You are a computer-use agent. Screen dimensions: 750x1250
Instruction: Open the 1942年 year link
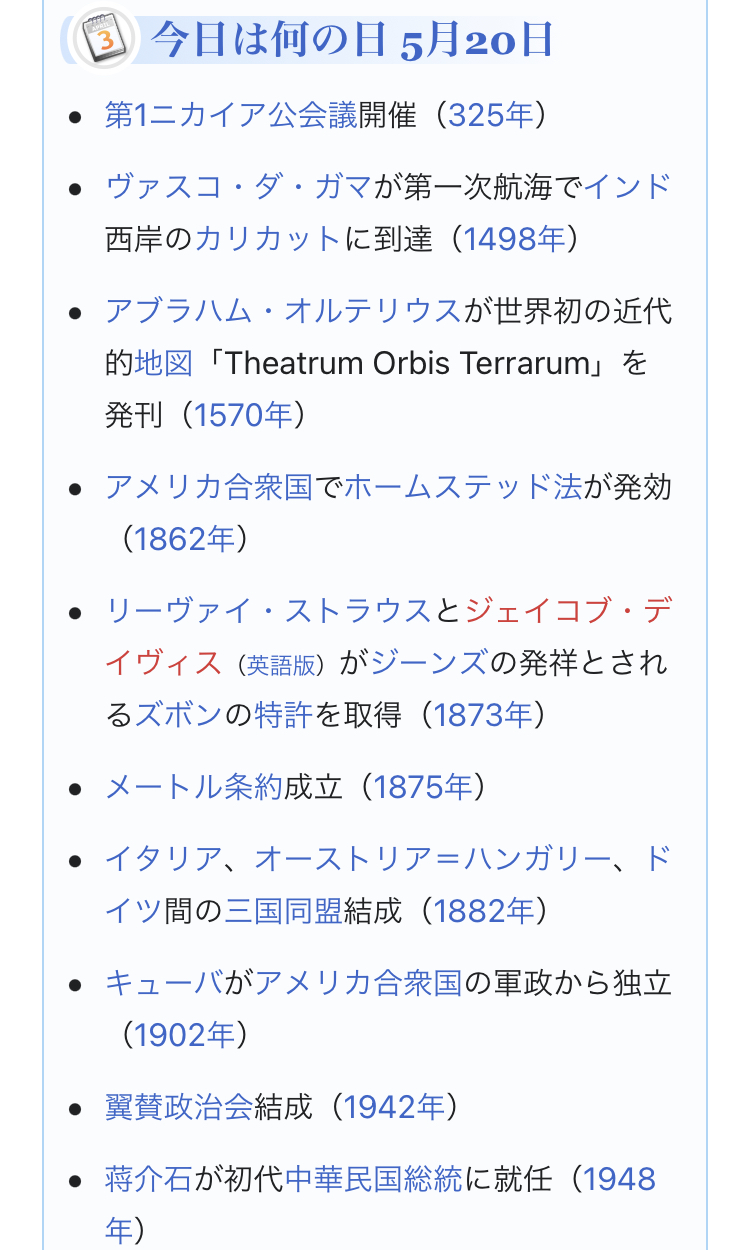tap(394, 1107)
